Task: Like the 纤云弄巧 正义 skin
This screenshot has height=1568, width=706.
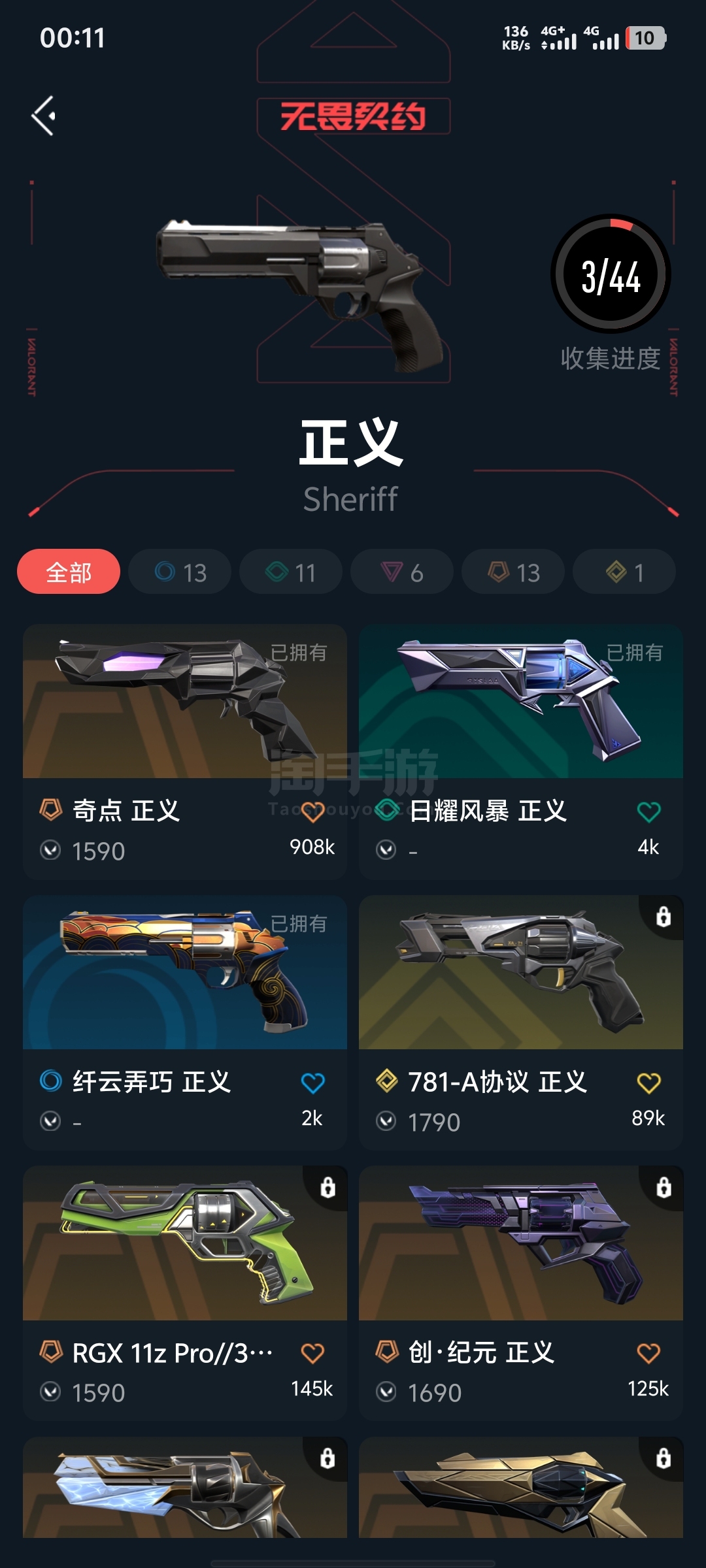Action: [x=312, y=1083]
